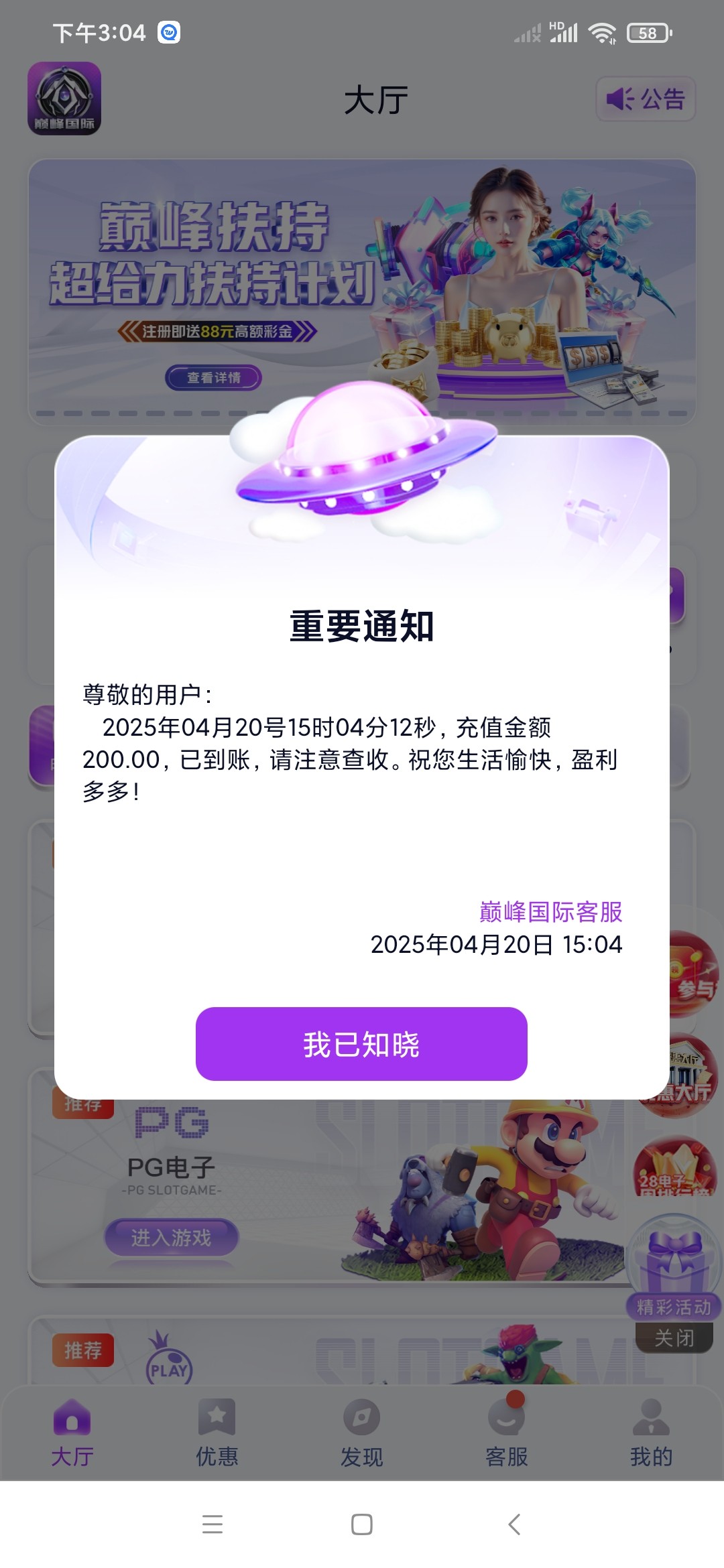Open the system recent apps menu
The width and height of the screenshot is (724, 1568).
pyautogui.click(x=213, y=1524)
